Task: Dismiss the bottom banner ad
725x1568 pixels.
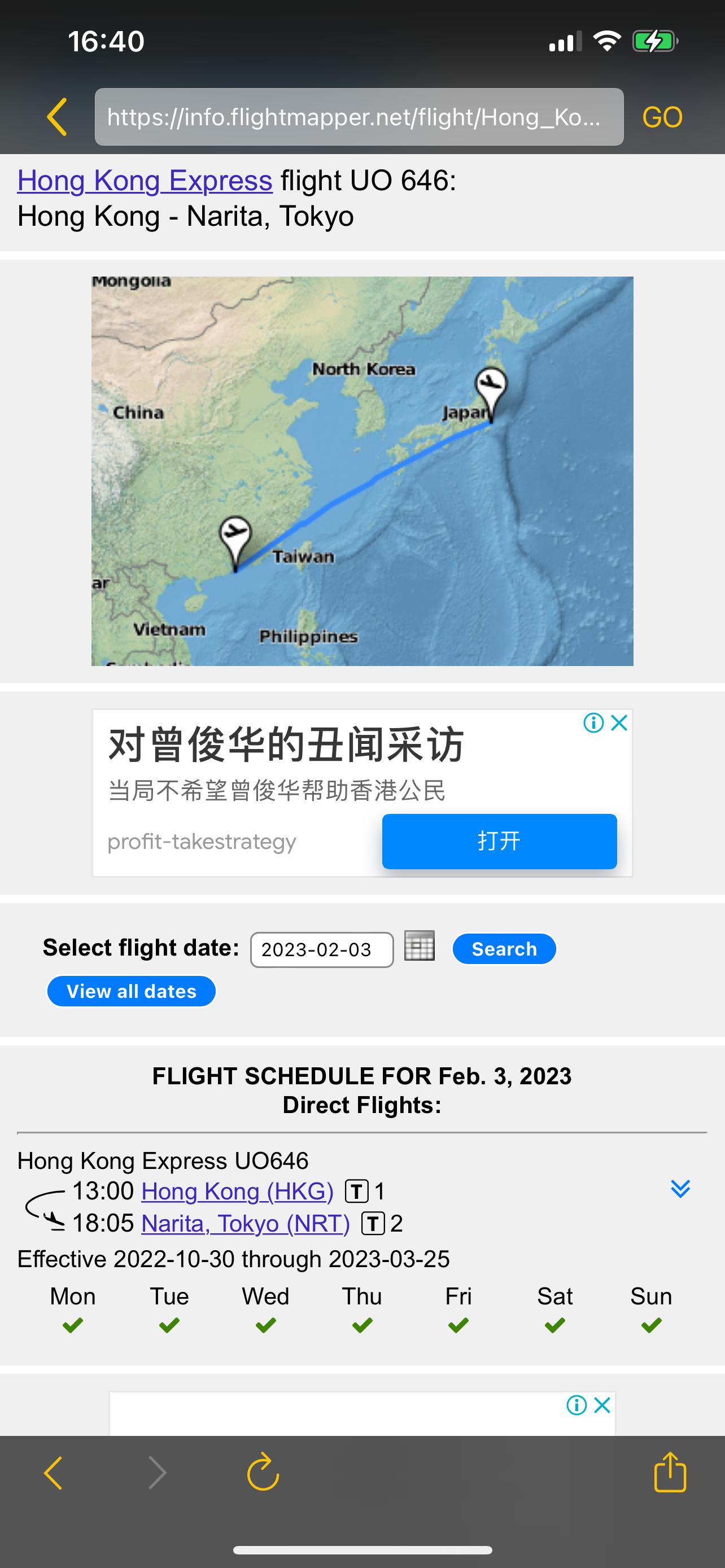Action: pos(602,1405)
